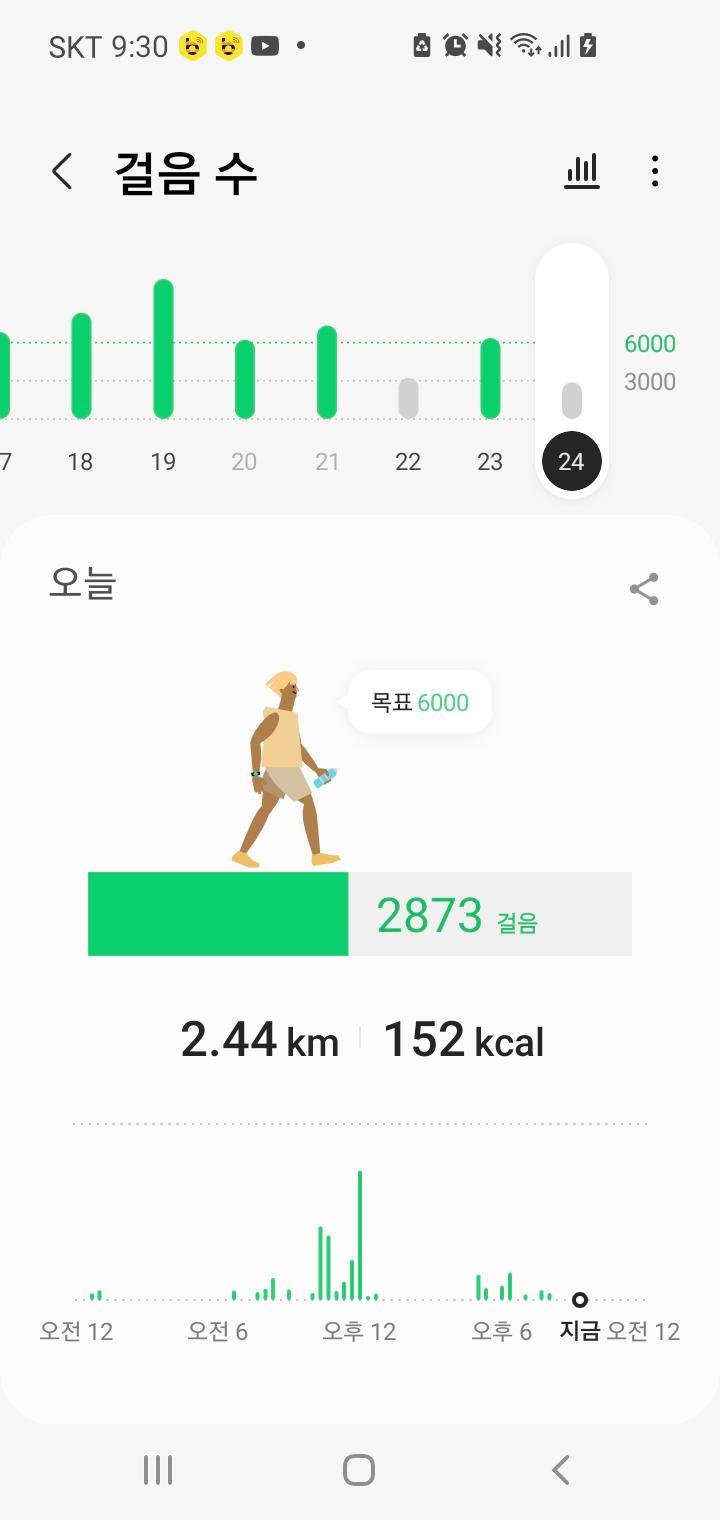The image size is (720, 1520).
Task: Open the step trends chart icon
Action: 582,172
